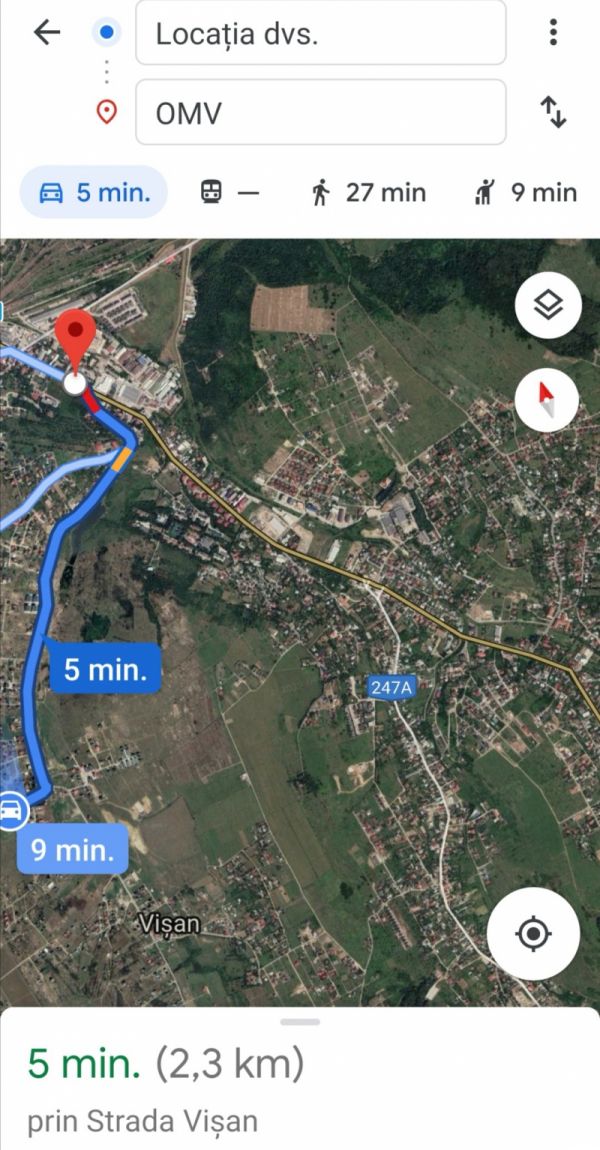Viewport: 600px width, 1150px height.
Task: Open the three-dot overflow menu
Action: (x=553, y=32)
